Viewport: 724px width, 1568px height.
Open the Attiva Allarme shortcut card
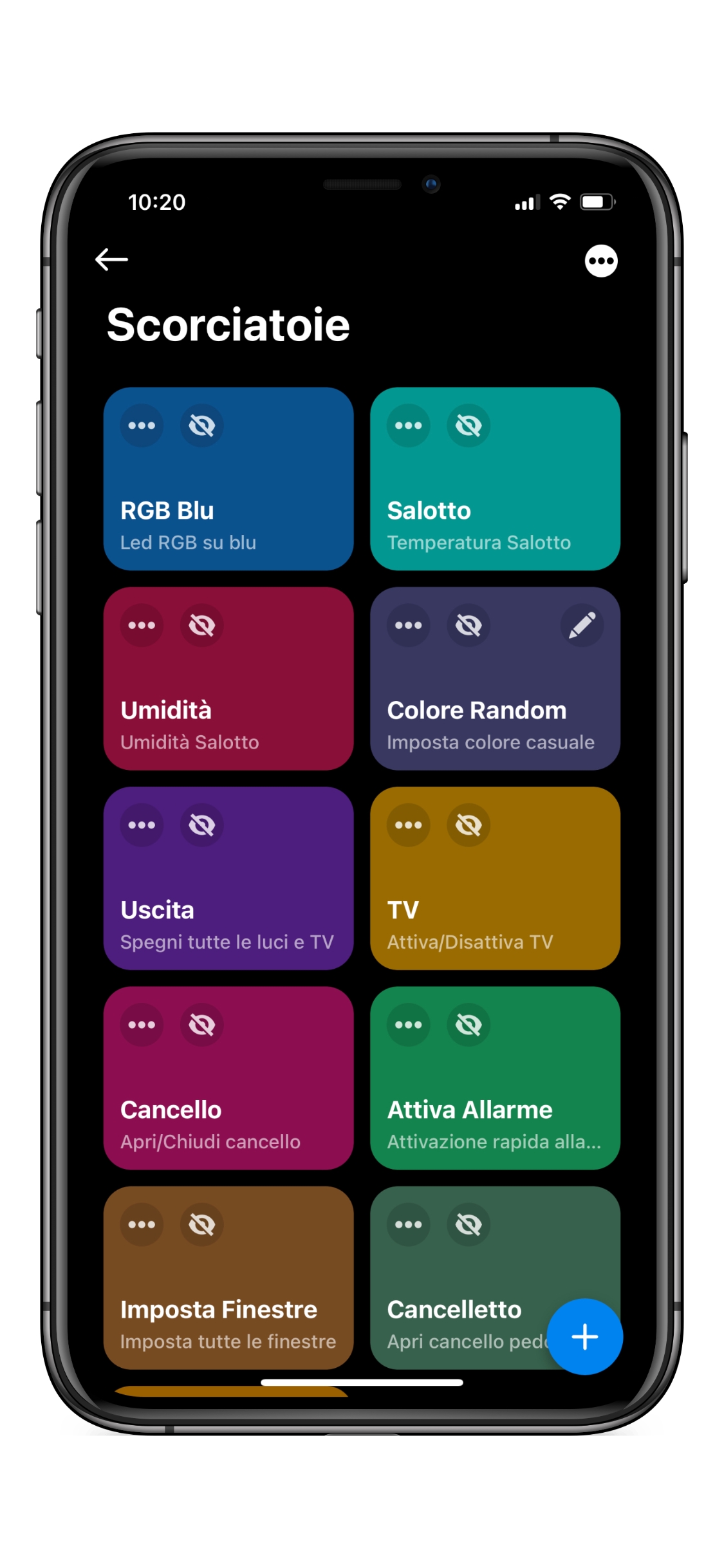494,1107
